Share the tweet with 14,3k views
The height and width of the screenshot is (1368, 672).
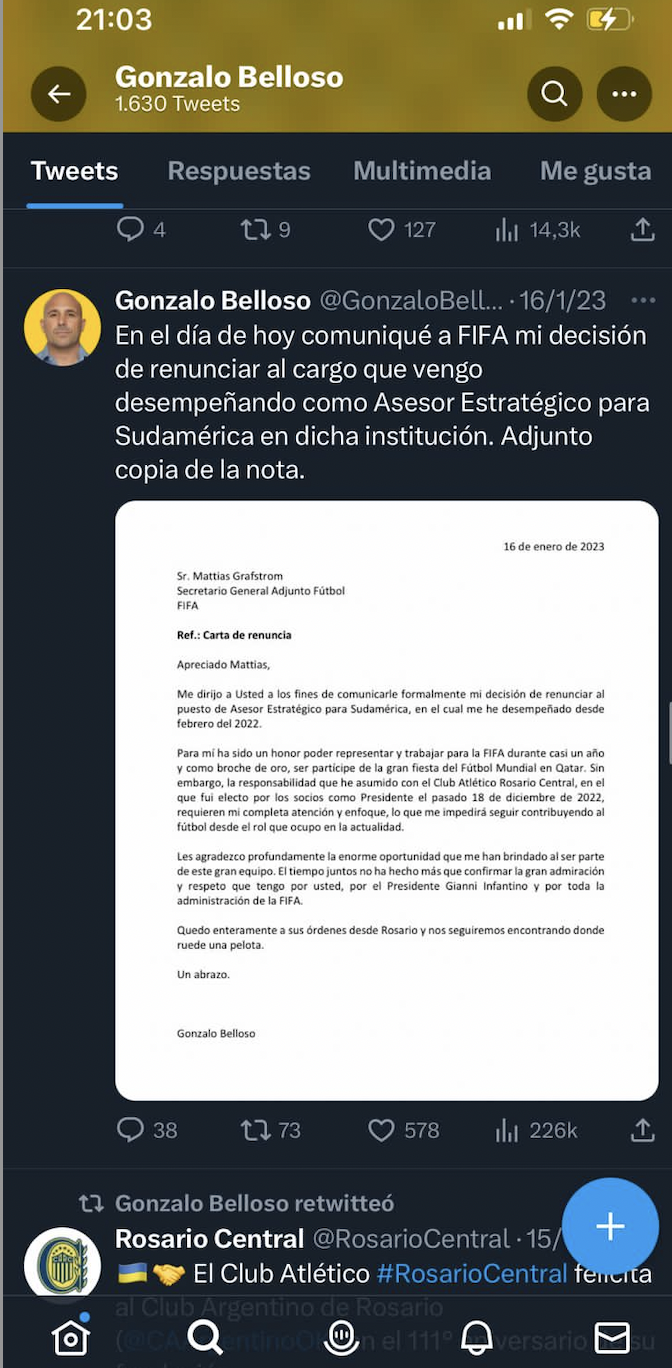(x=642, y=230)
